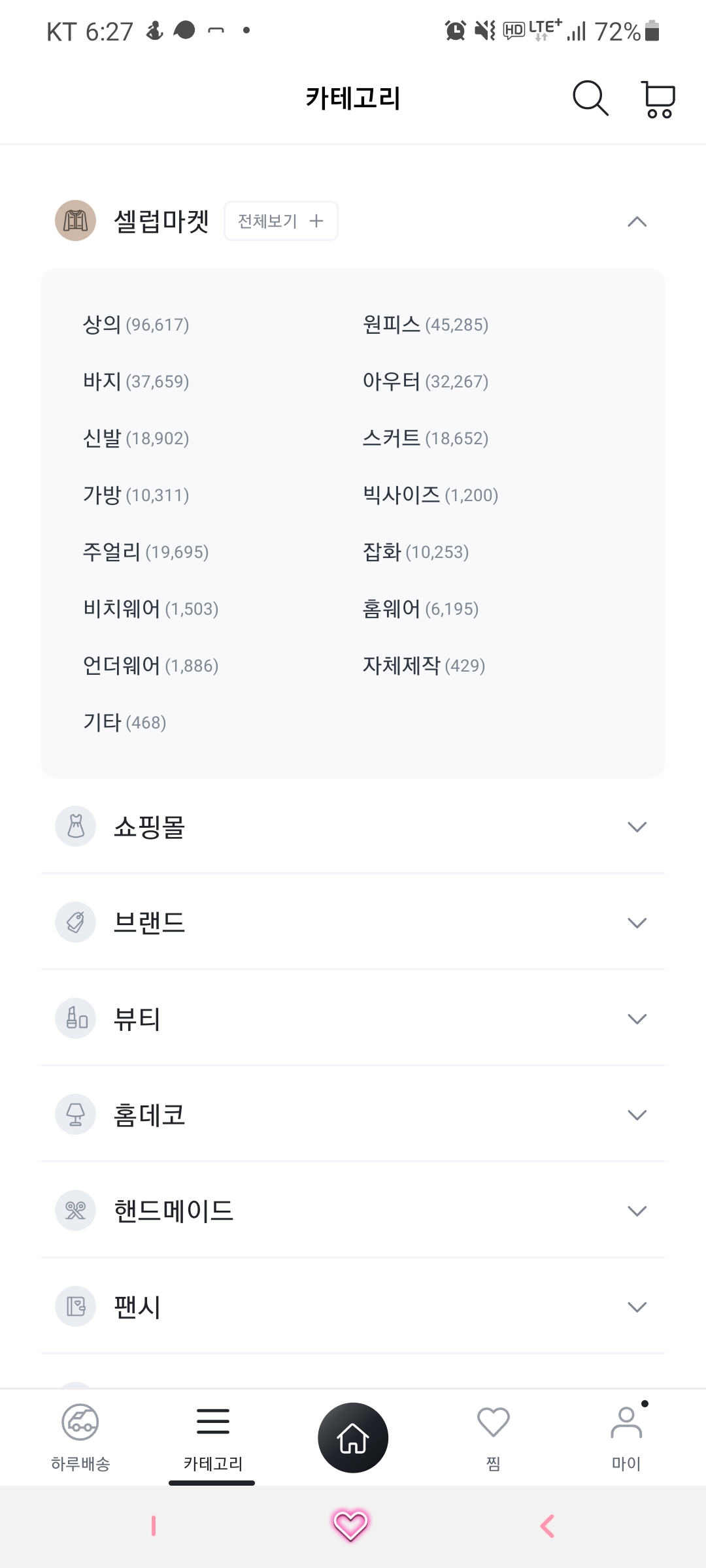The height and width of the screenshot is (1568, 706).
Task: Select the 원피스 category
Action: coord(426,324)
